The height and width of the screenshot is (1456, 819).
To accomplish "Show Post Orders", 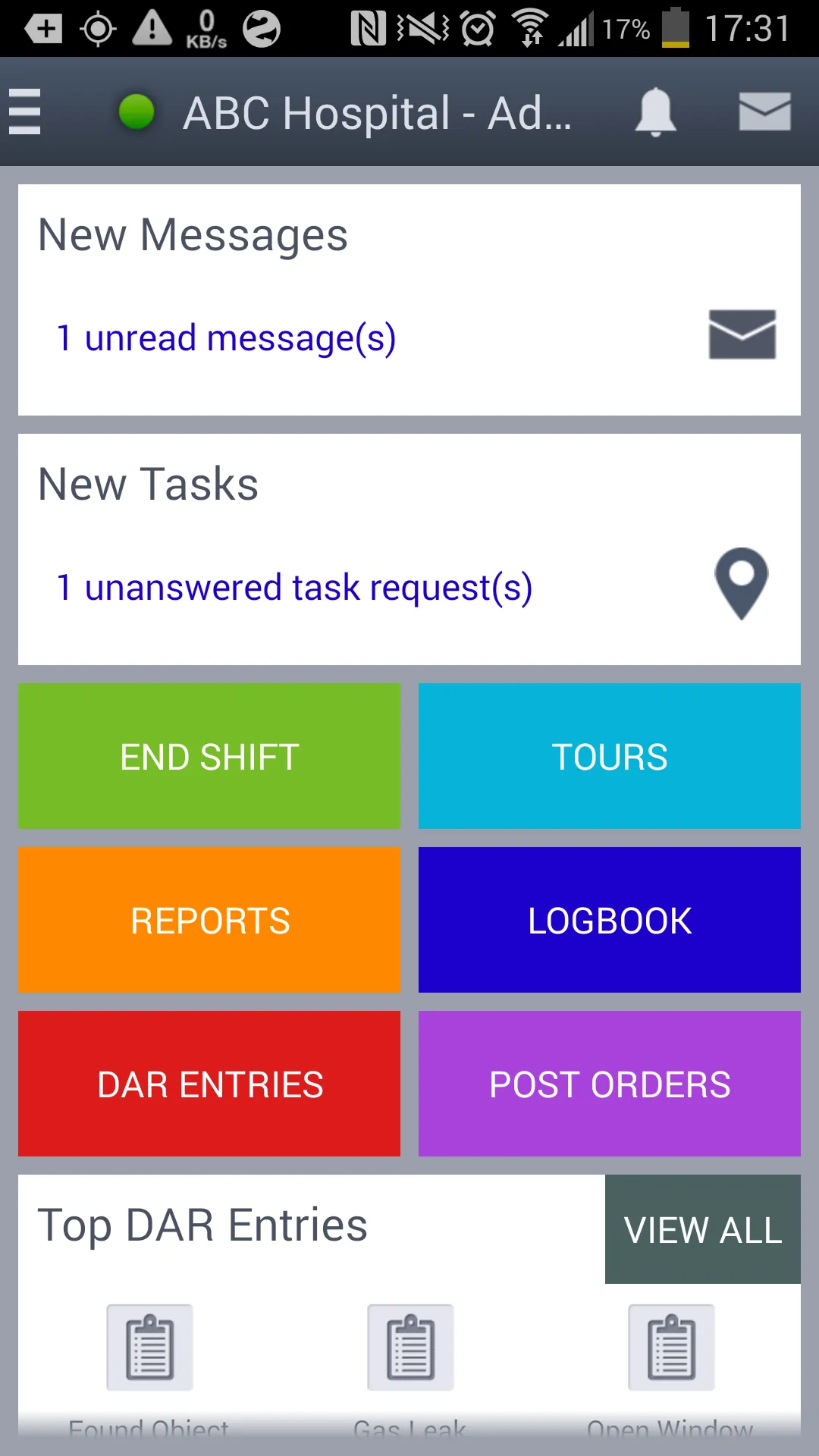I will (610, 1084).
